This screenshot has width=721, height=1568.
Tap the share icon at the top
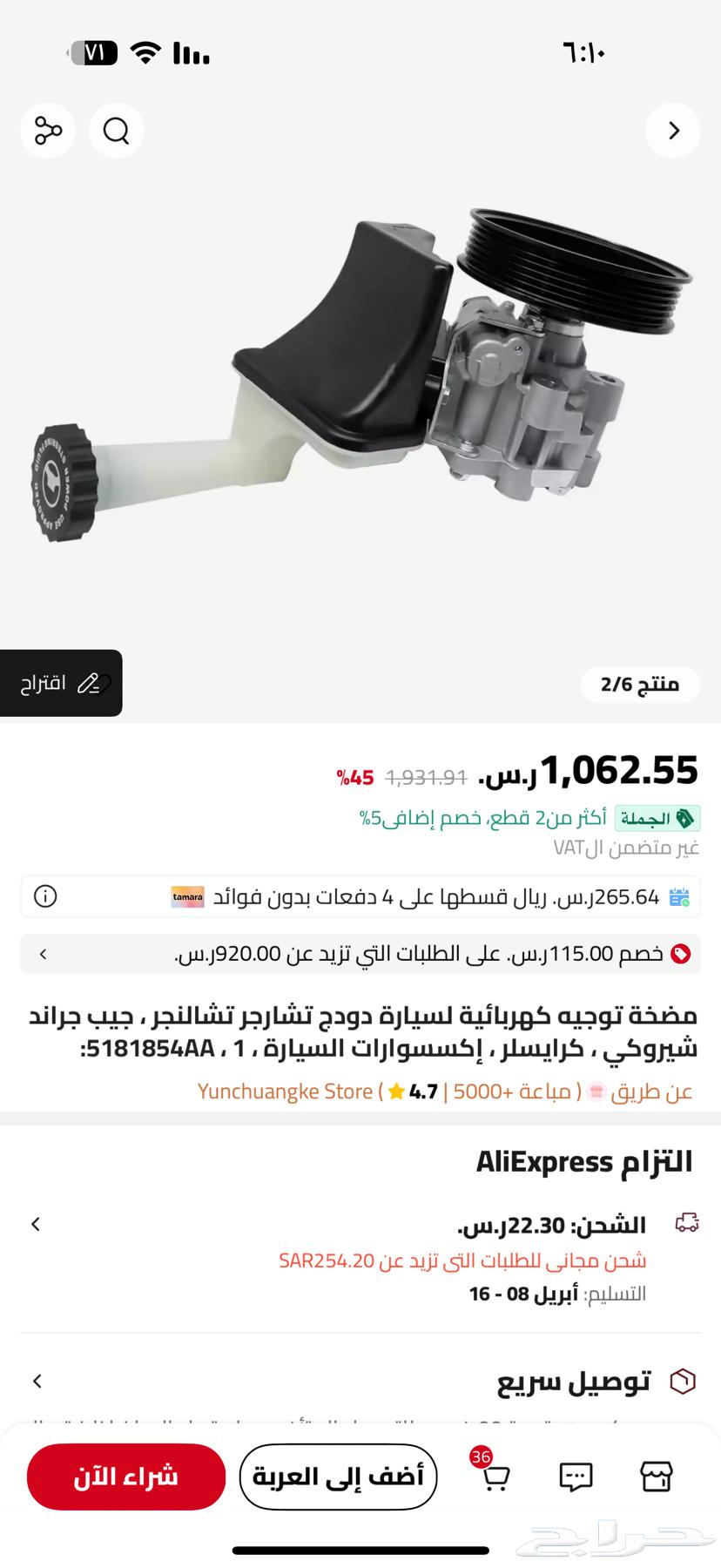(x=48, y=131)
